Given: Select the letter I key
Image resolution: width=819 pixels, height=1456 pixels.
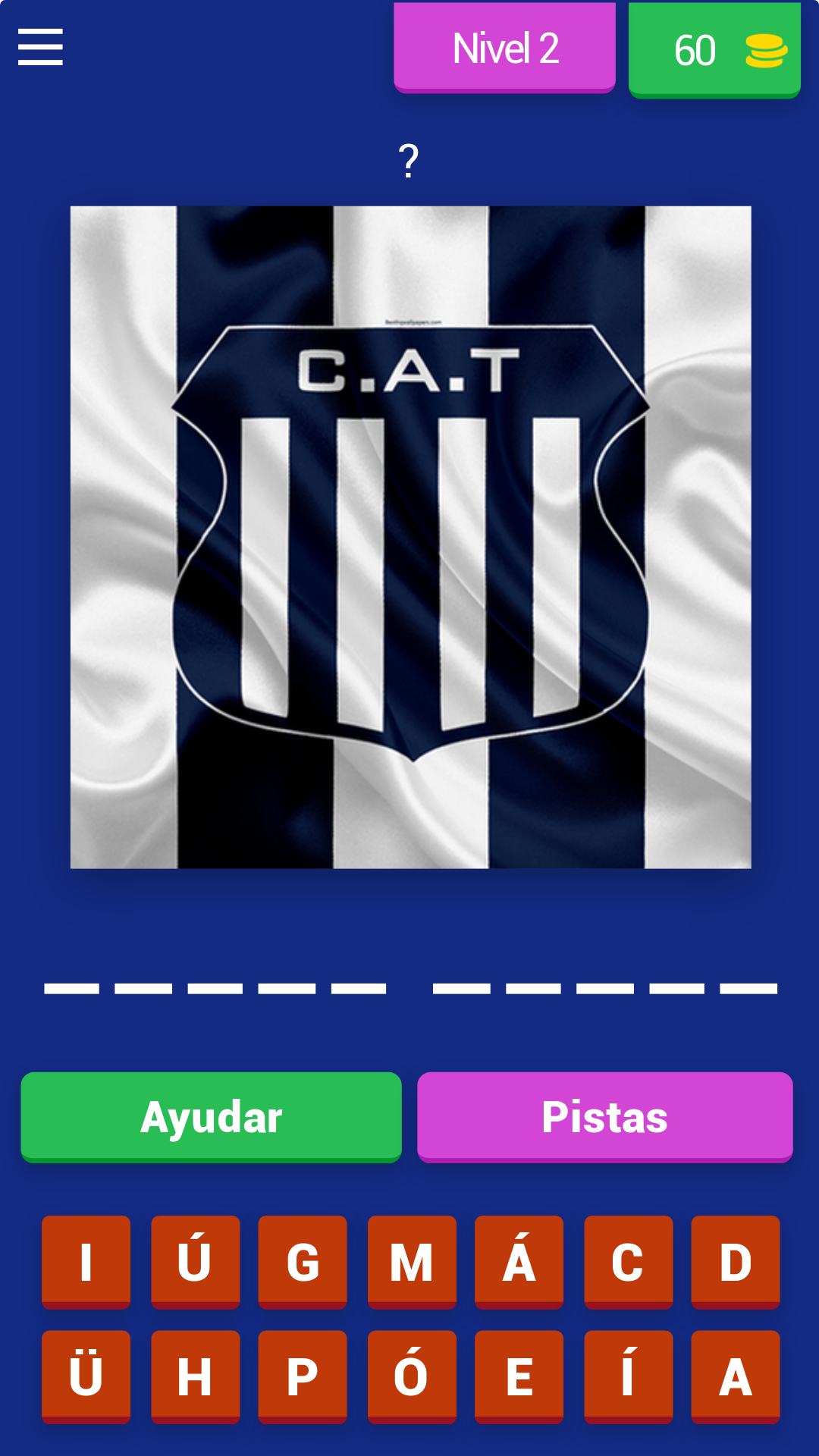Looking at the screenshot, I should 86,1262.
